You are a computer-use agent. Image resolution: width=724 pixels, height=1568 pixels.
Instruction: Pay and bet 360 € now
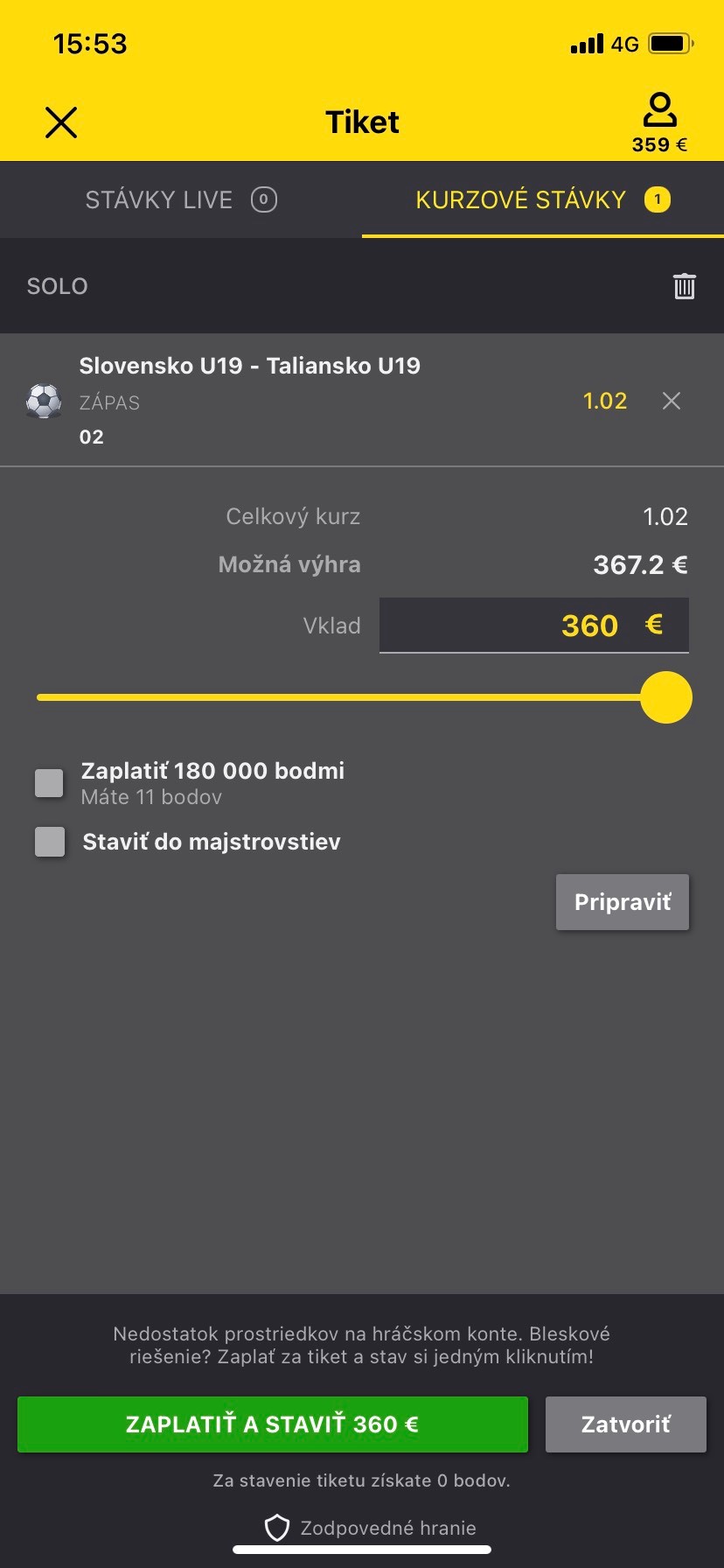273,1424
